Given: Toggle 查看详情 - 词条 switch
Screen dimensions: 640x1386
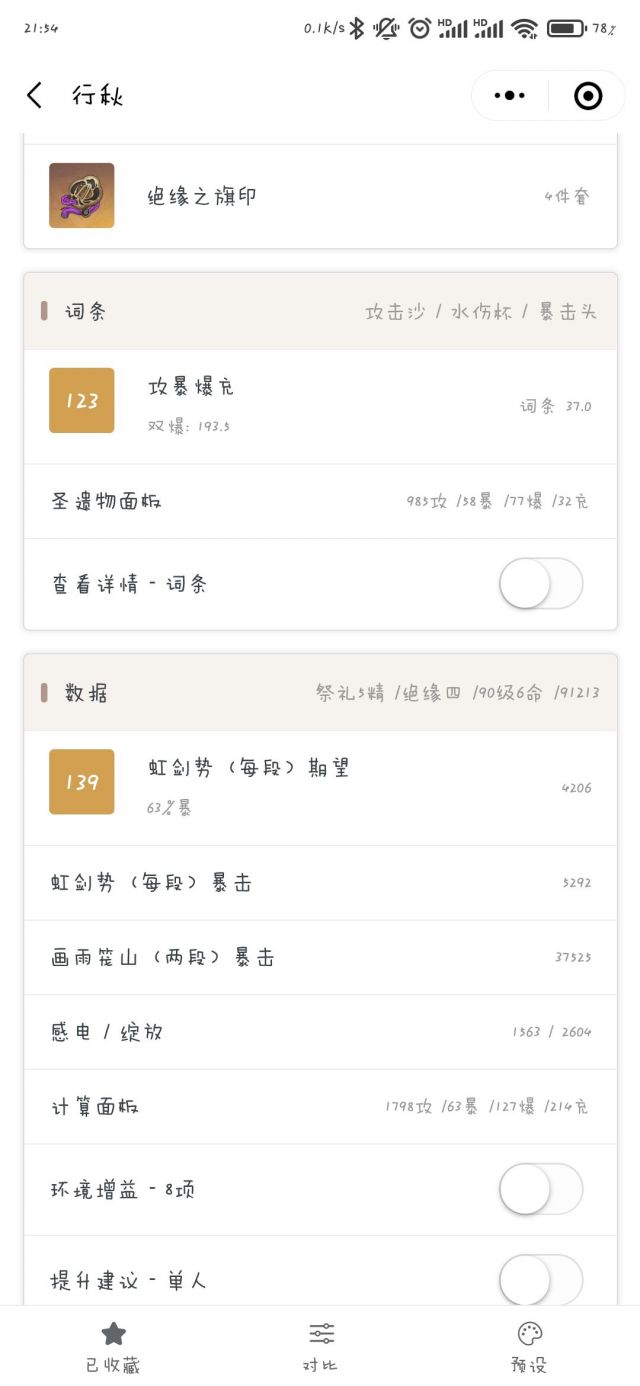Looking at the screenshot, I should (541, 584).
